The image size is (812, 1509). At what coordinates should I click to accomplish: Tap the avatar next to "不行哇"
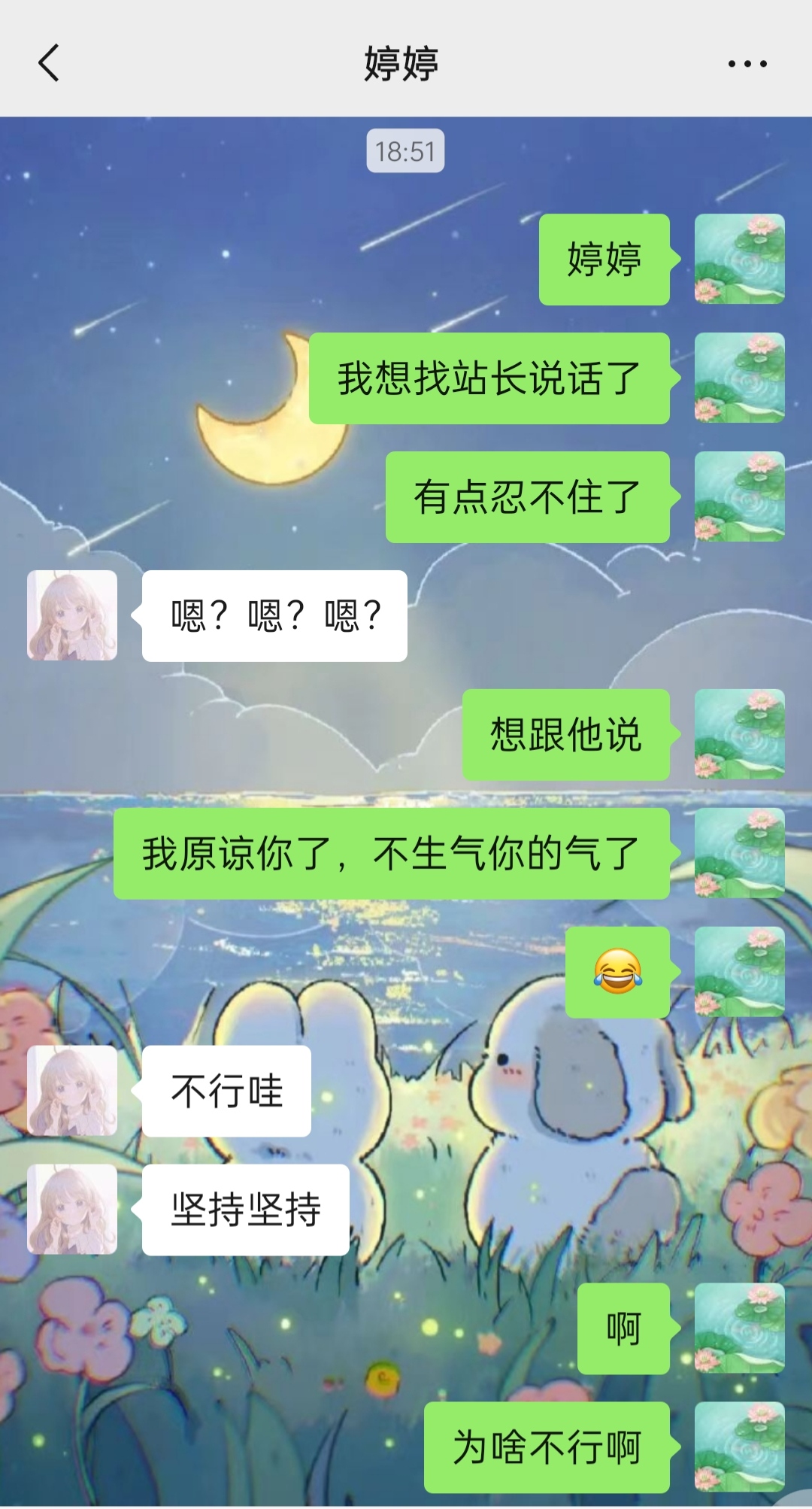click(x=72, y=1091)
